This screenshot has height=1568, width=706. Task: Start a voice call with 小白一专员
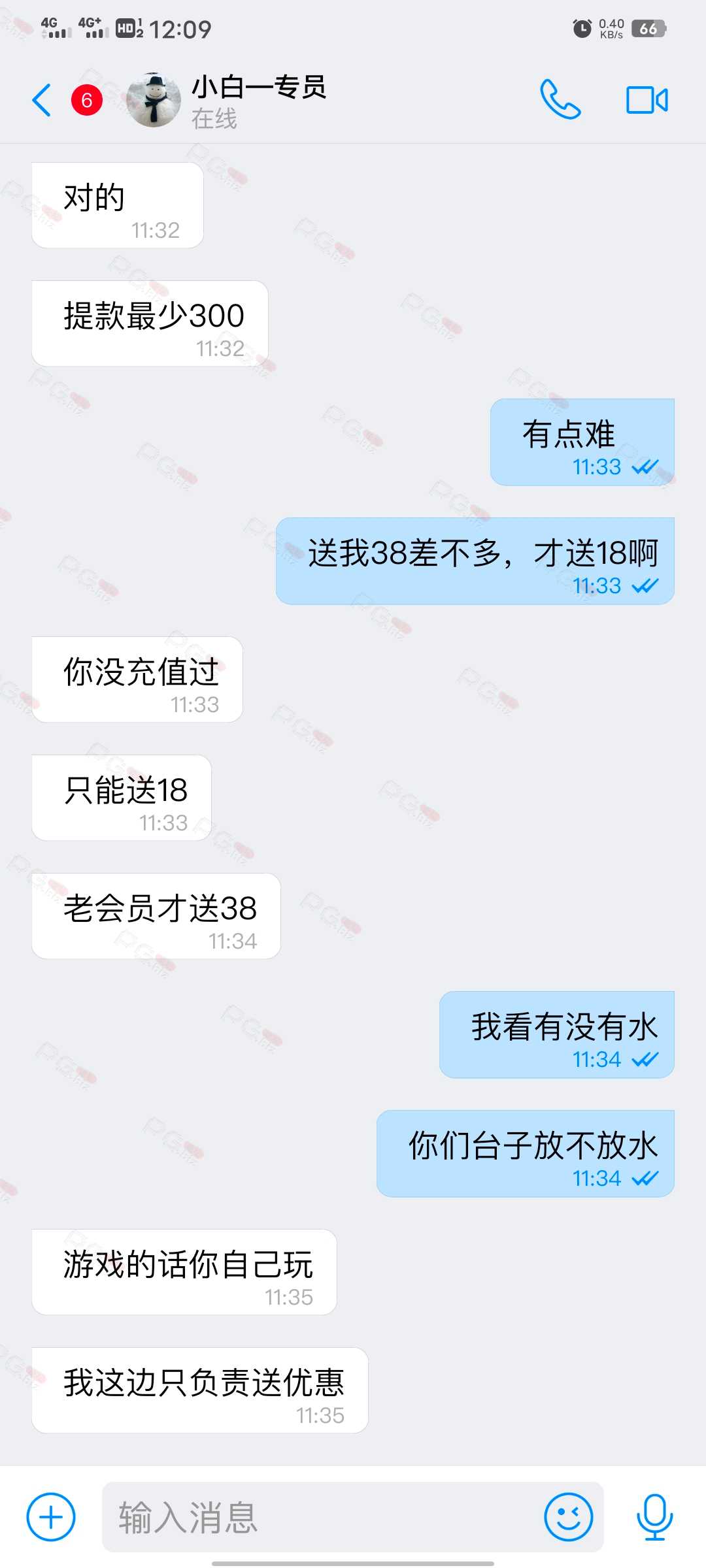pyautogui.click(x=560, y=99)
